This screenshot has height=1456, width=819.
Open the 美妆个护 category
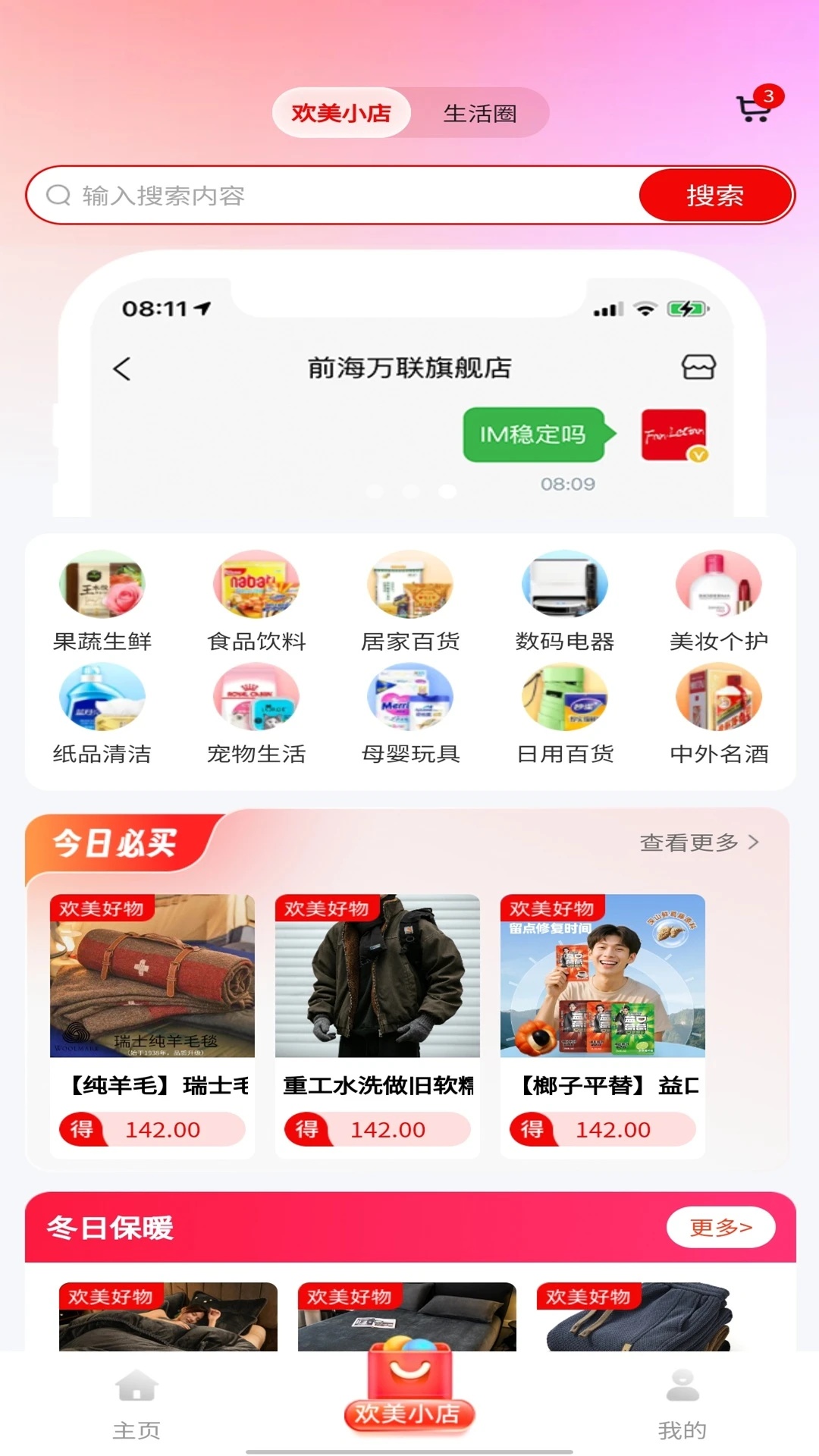(x=719, y=601)
